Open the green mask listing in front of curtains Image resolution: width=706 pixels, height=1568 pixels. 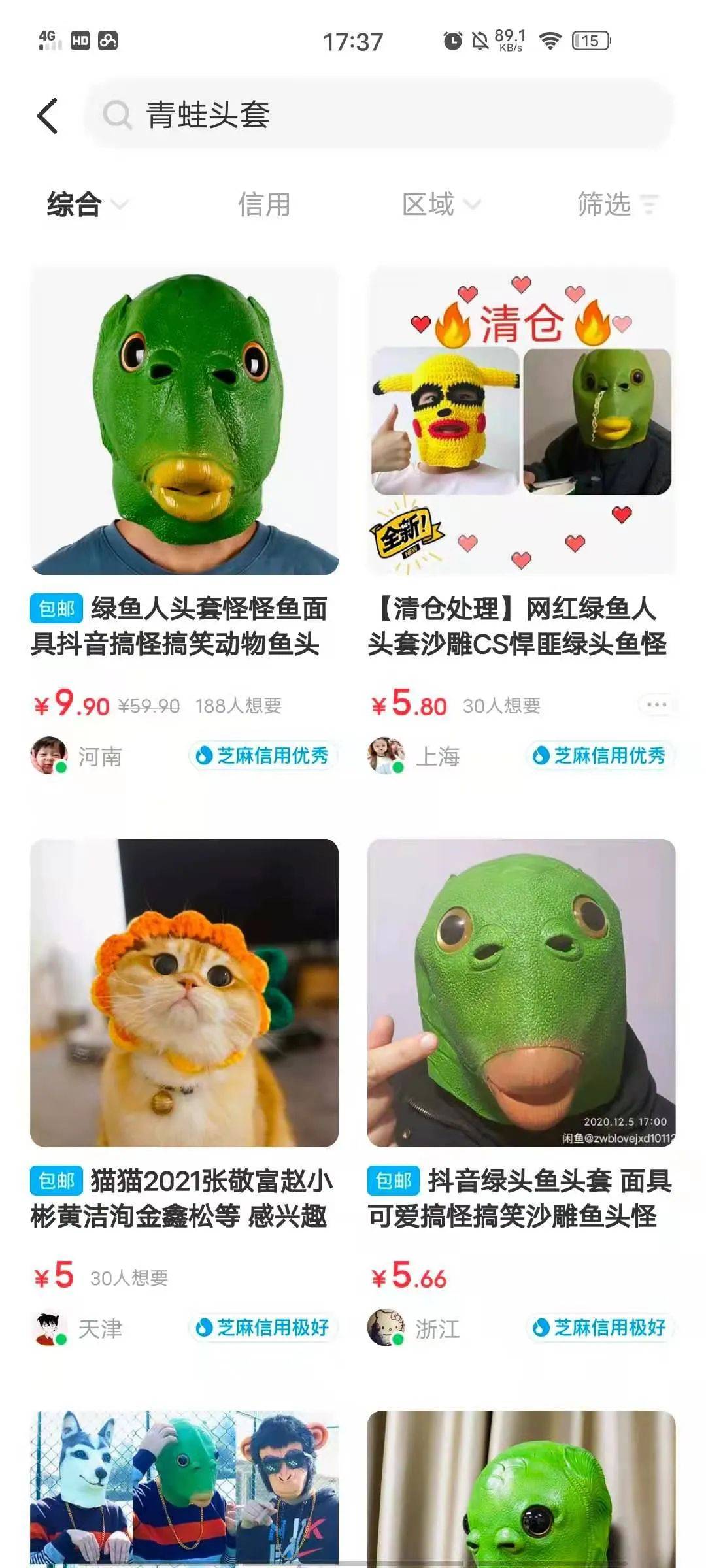521,1490
